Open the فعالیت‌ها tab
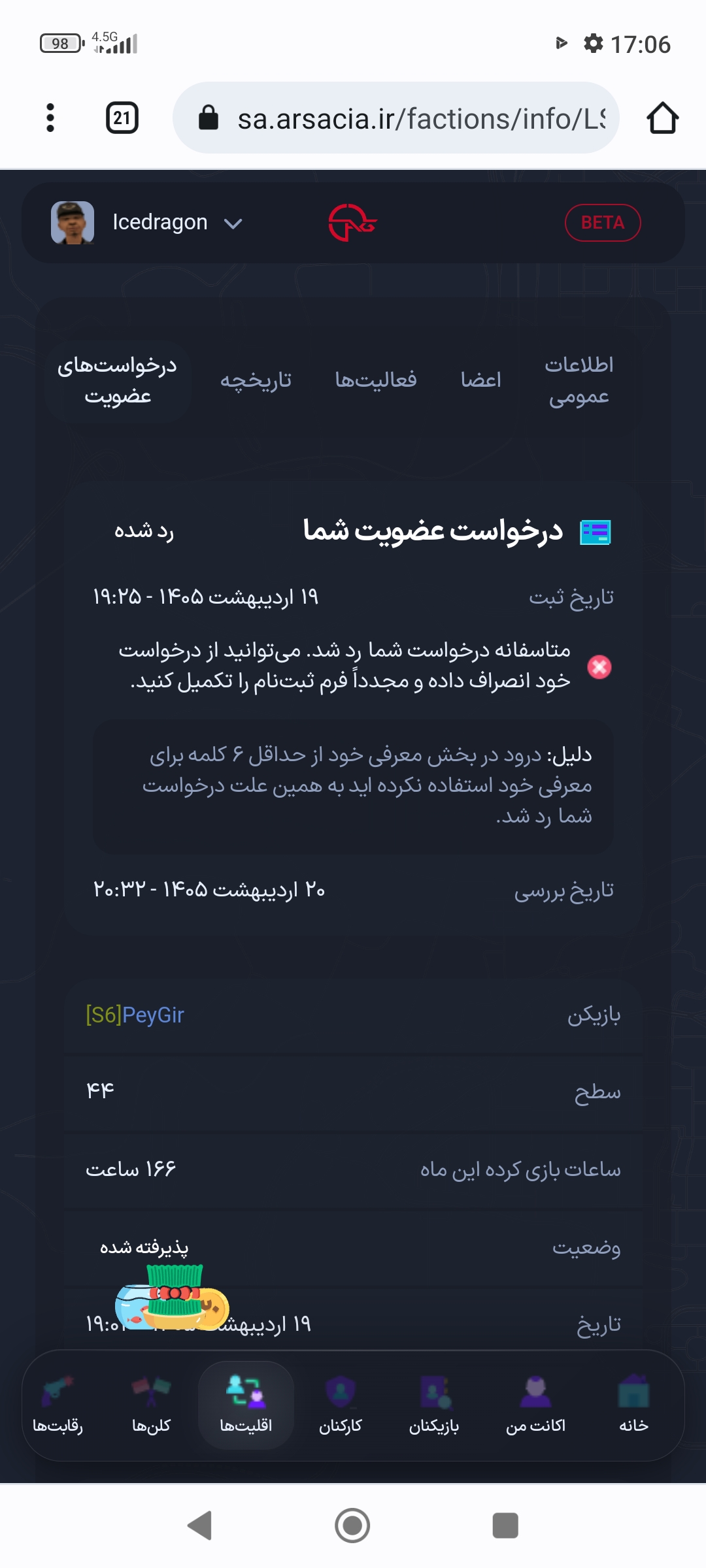The image size is (706, 1568). click(x=376, y=380)
